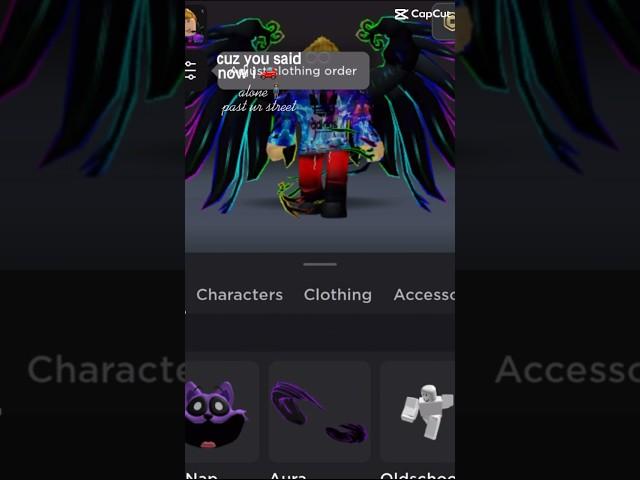Open the adjust clothing order sliders icon
The width and height of the screenshot is (640, 480).
click(191, 70)
